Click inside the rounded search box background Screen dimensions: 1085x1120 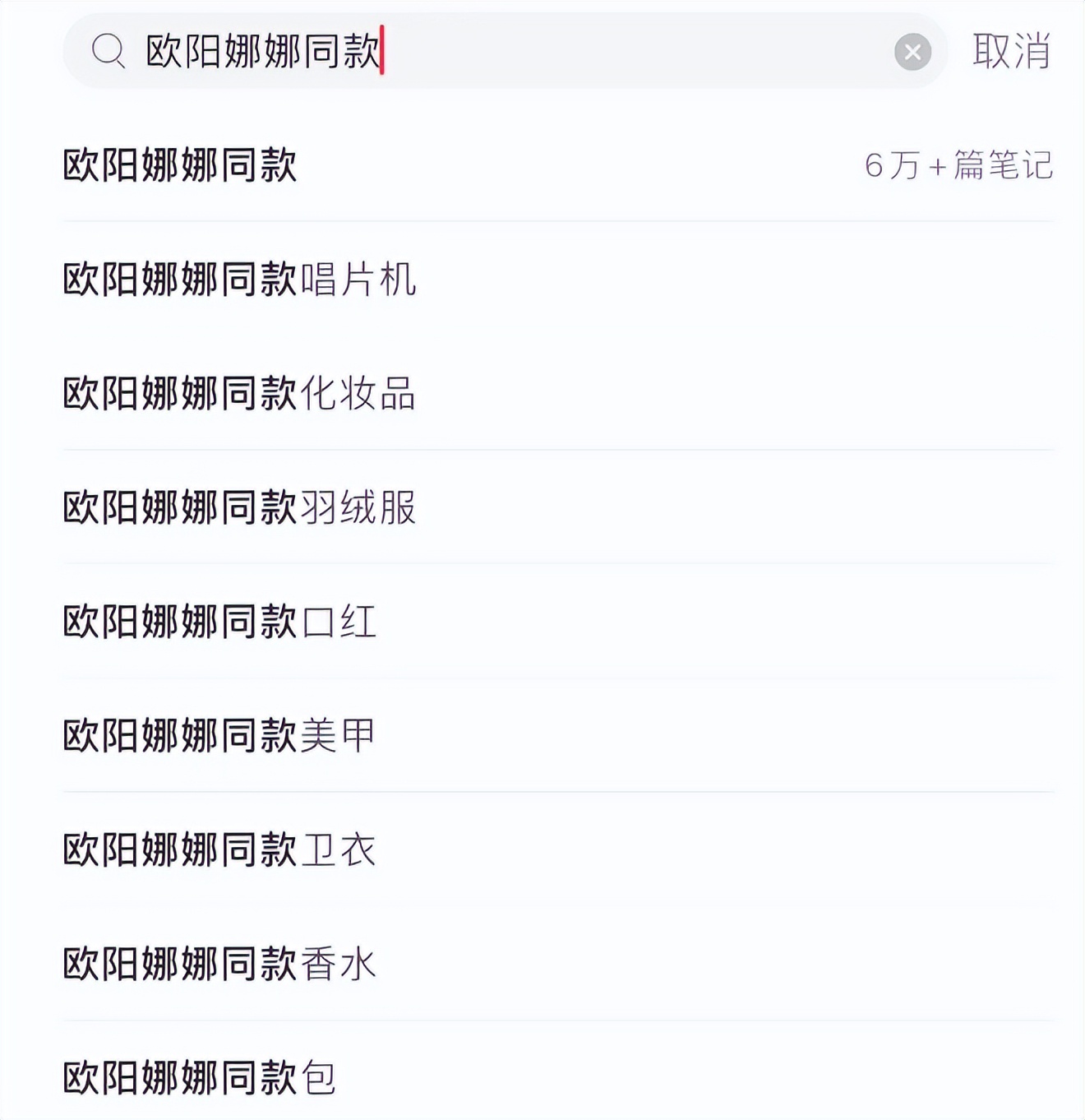click(x=493, y=53)
